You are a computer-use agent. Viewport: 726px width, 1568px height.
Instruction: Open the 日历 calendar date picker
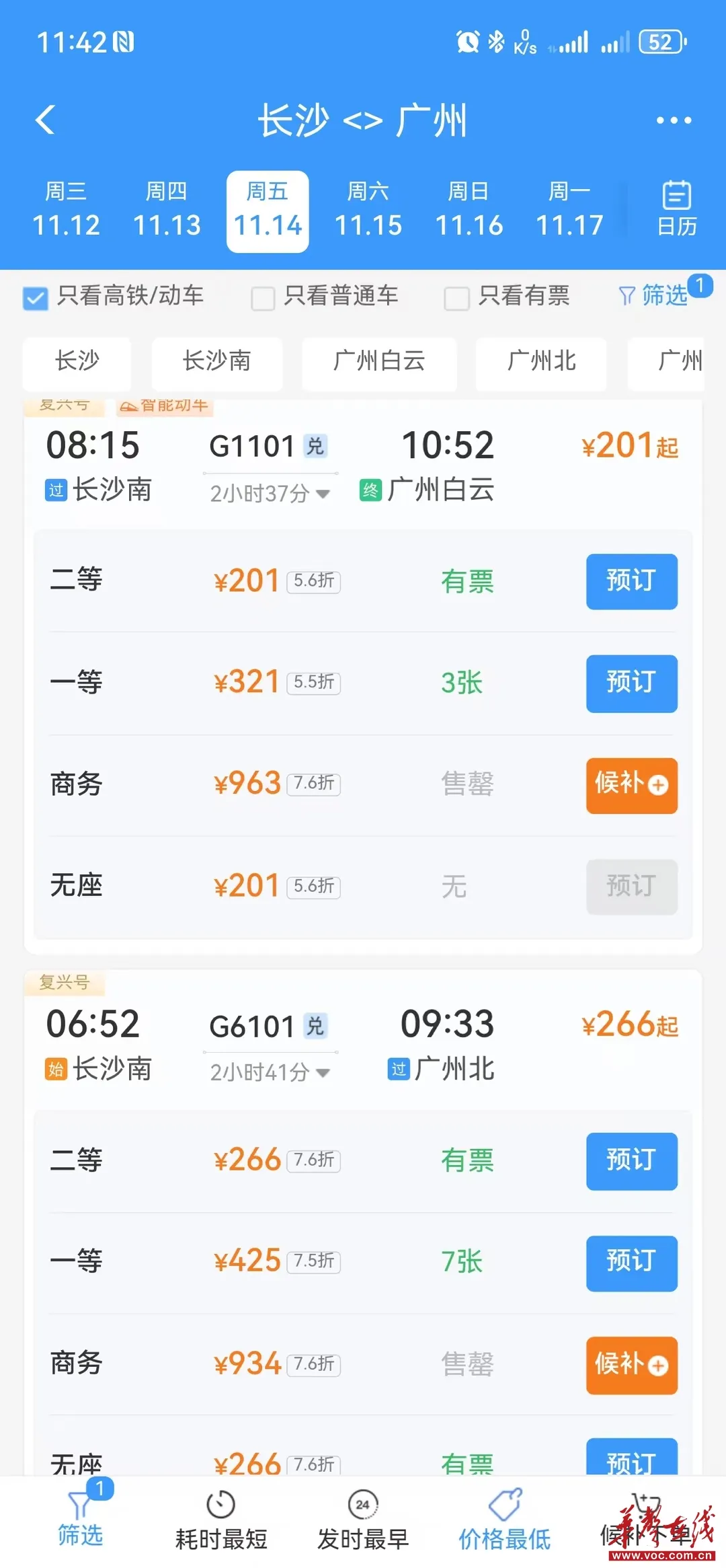(676, 207)
